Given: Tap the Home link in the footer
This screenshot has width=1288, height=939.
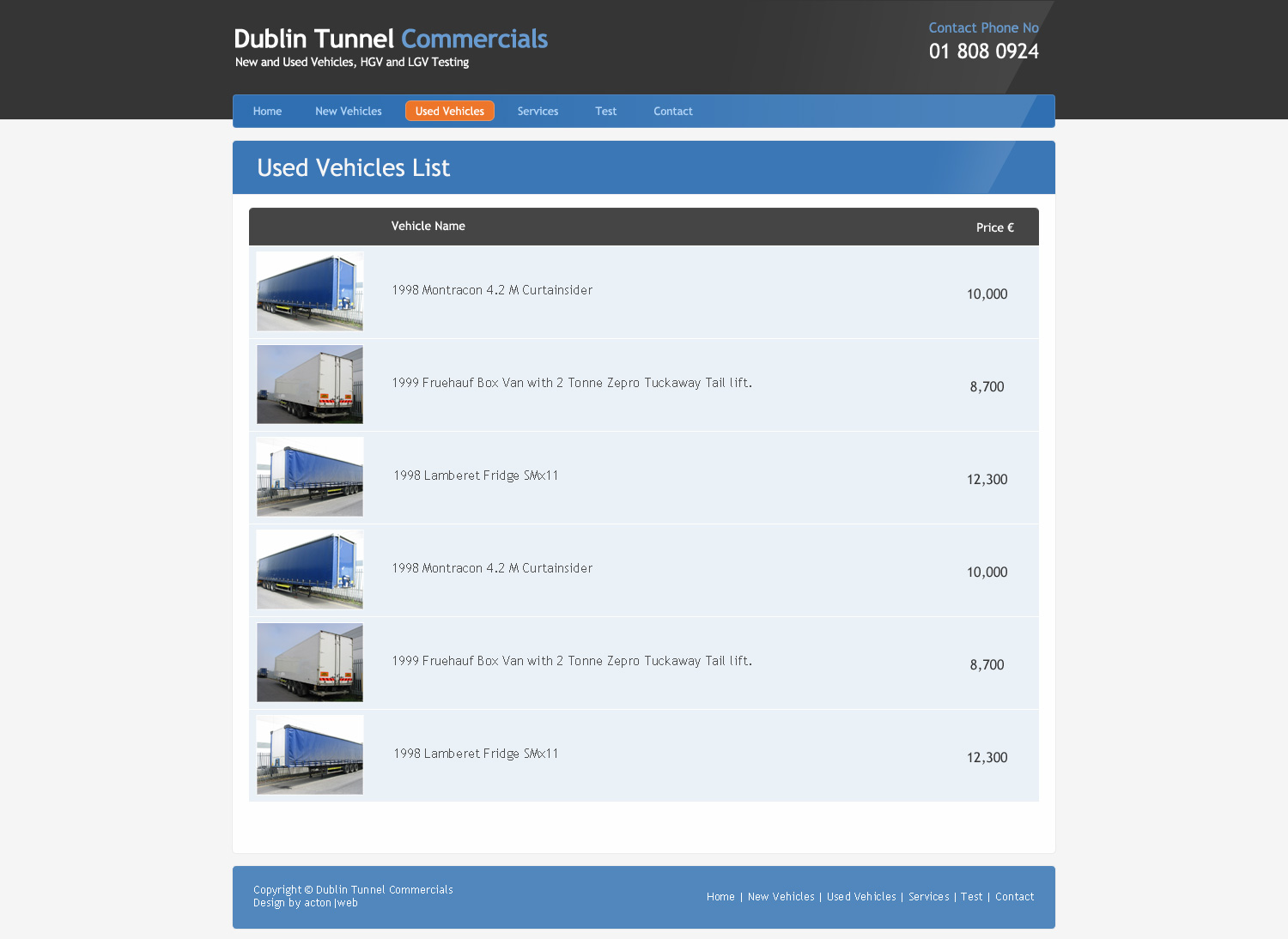Looking at the screenshot, I should pyautogui.click(x=720, y=897).
